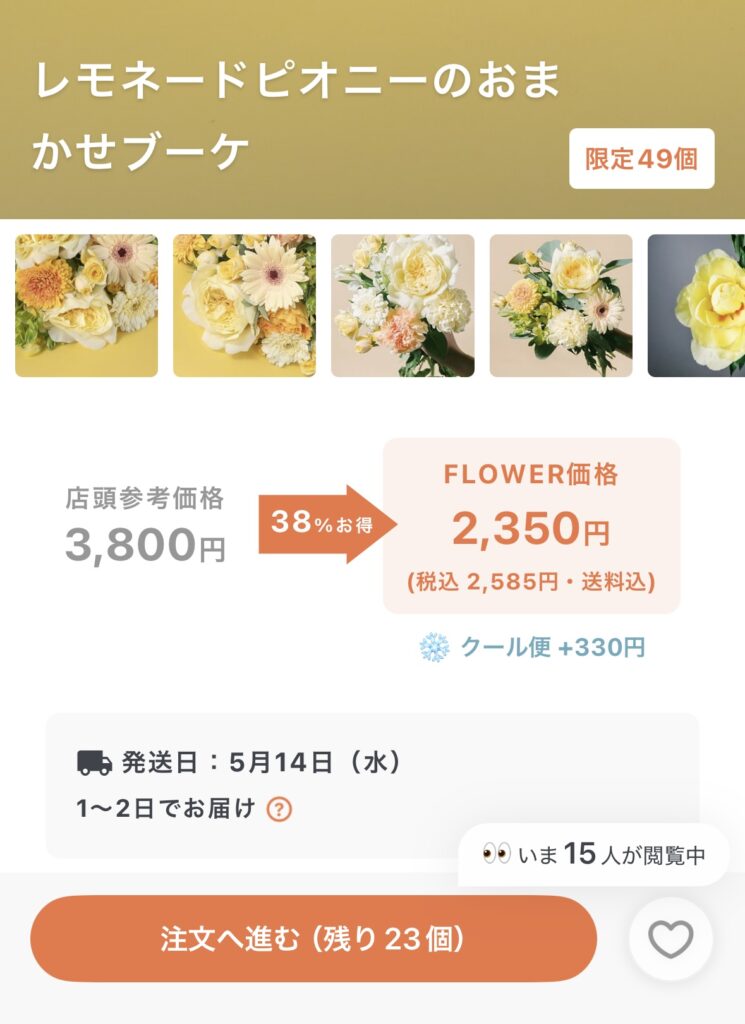This screenshot has height=1024, width=745.
Task: View fourth photo of bouquet with greenery
Action: click(x=560, y=305)
